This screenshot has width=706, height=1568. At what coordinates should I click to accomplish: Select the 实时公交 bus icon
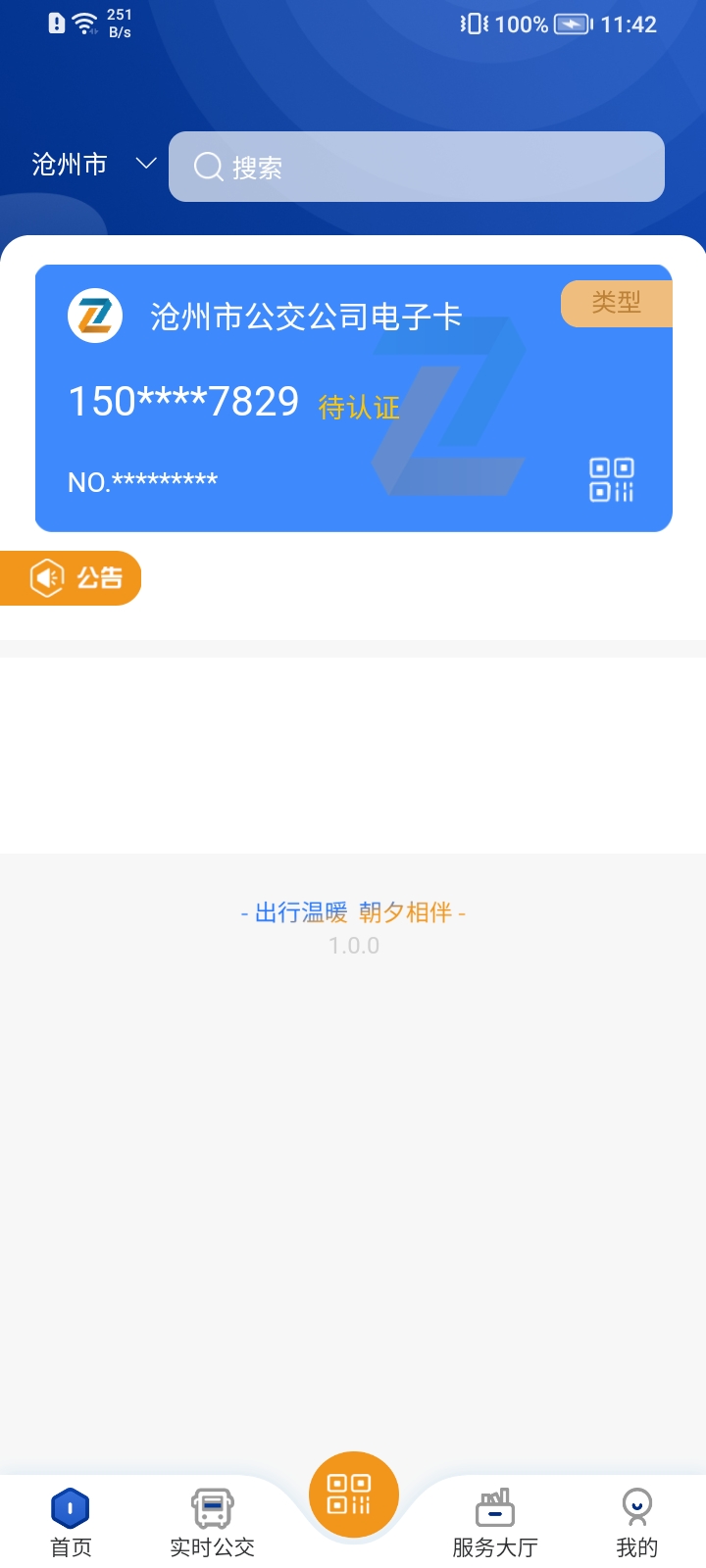(211, 1509)
